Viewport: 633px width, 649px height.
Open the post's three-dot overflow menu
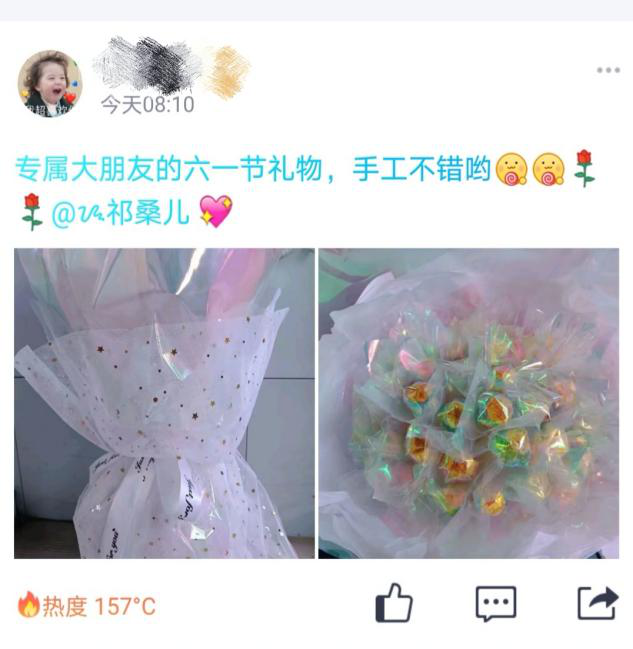point(608,70)
